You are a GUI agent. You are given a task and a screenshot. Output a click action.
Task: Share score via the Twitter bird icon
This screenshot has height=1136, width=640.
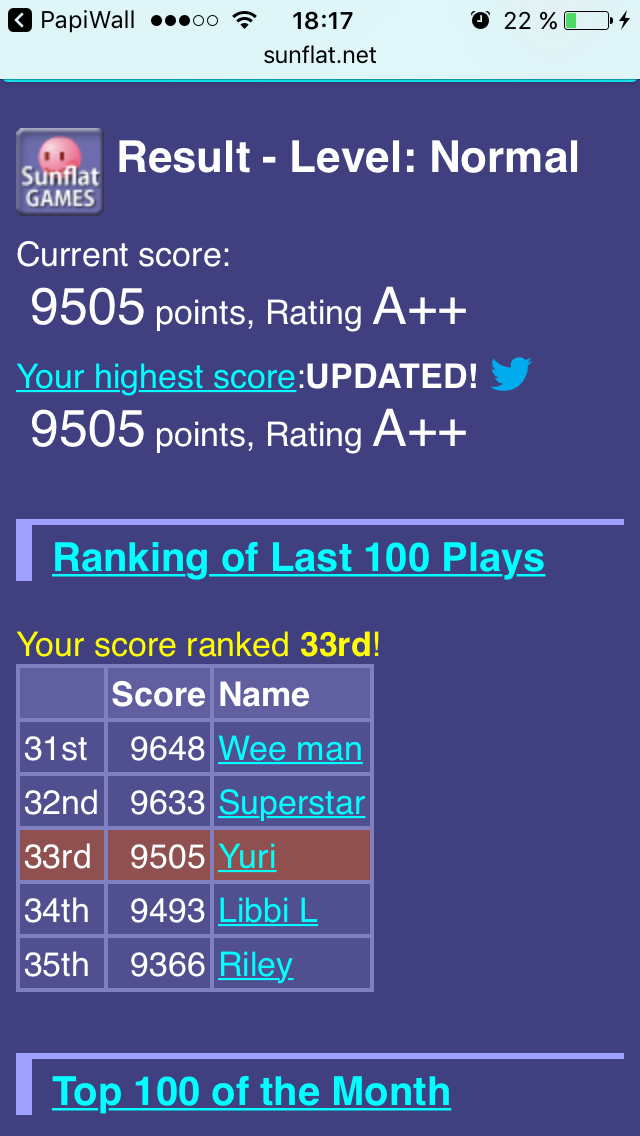(x=511, y=375)
